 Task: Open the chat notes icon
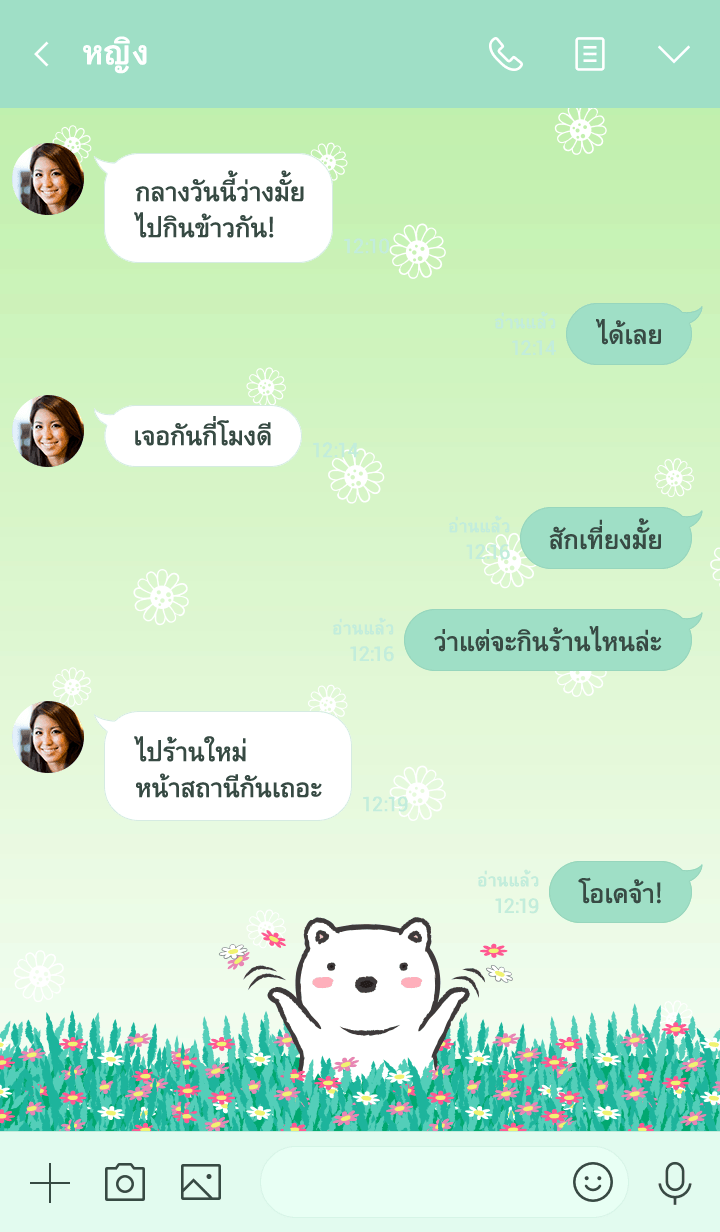click(590, 54)
